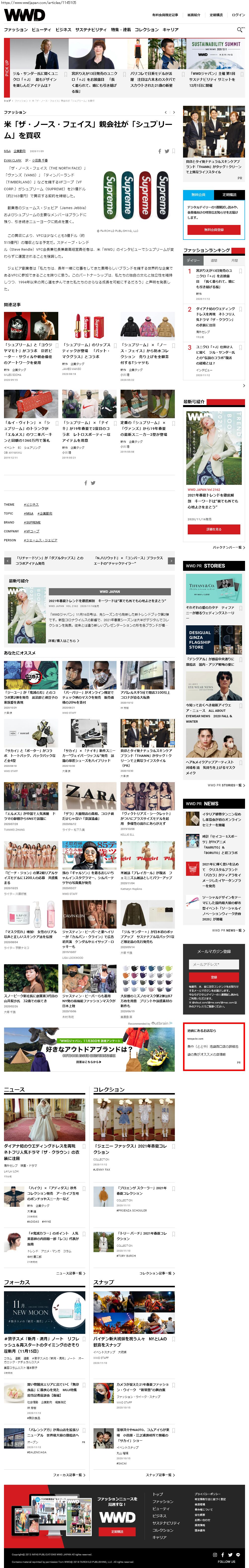Select 定期購読 in the top header

pyautogui.click(x=216, y=15)
